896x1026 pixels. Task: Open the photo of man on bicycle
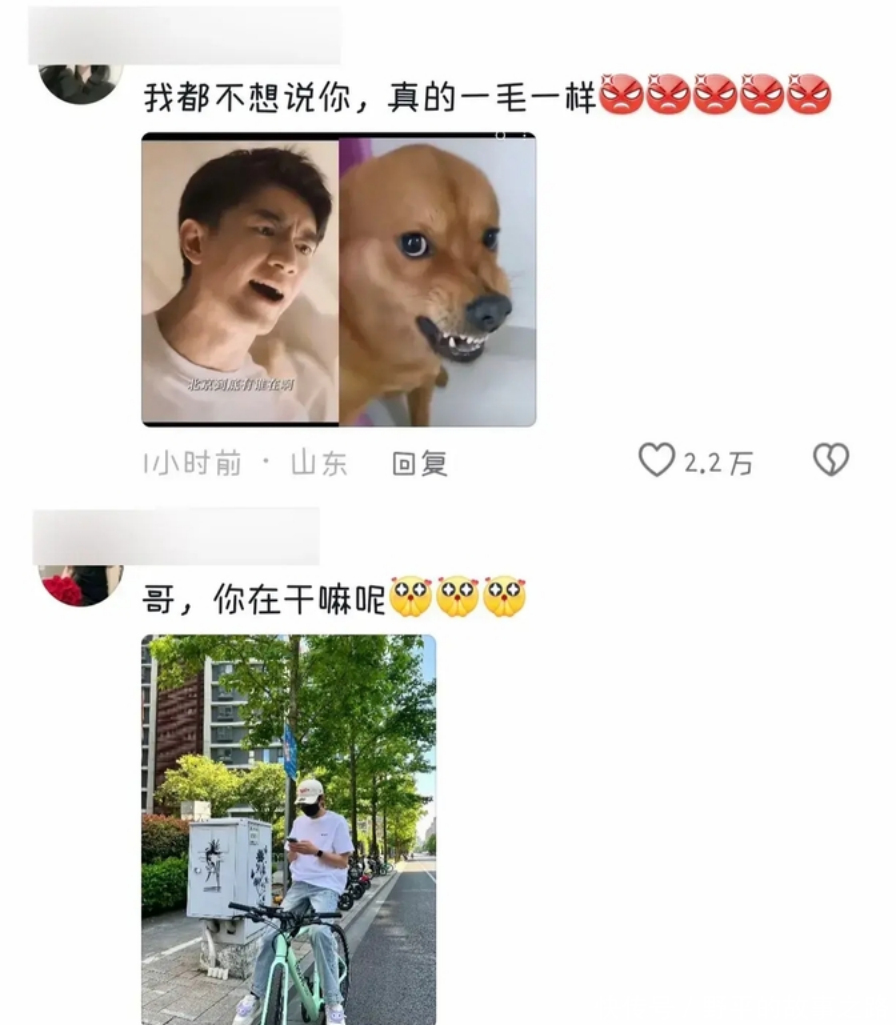tap(288, 828)
